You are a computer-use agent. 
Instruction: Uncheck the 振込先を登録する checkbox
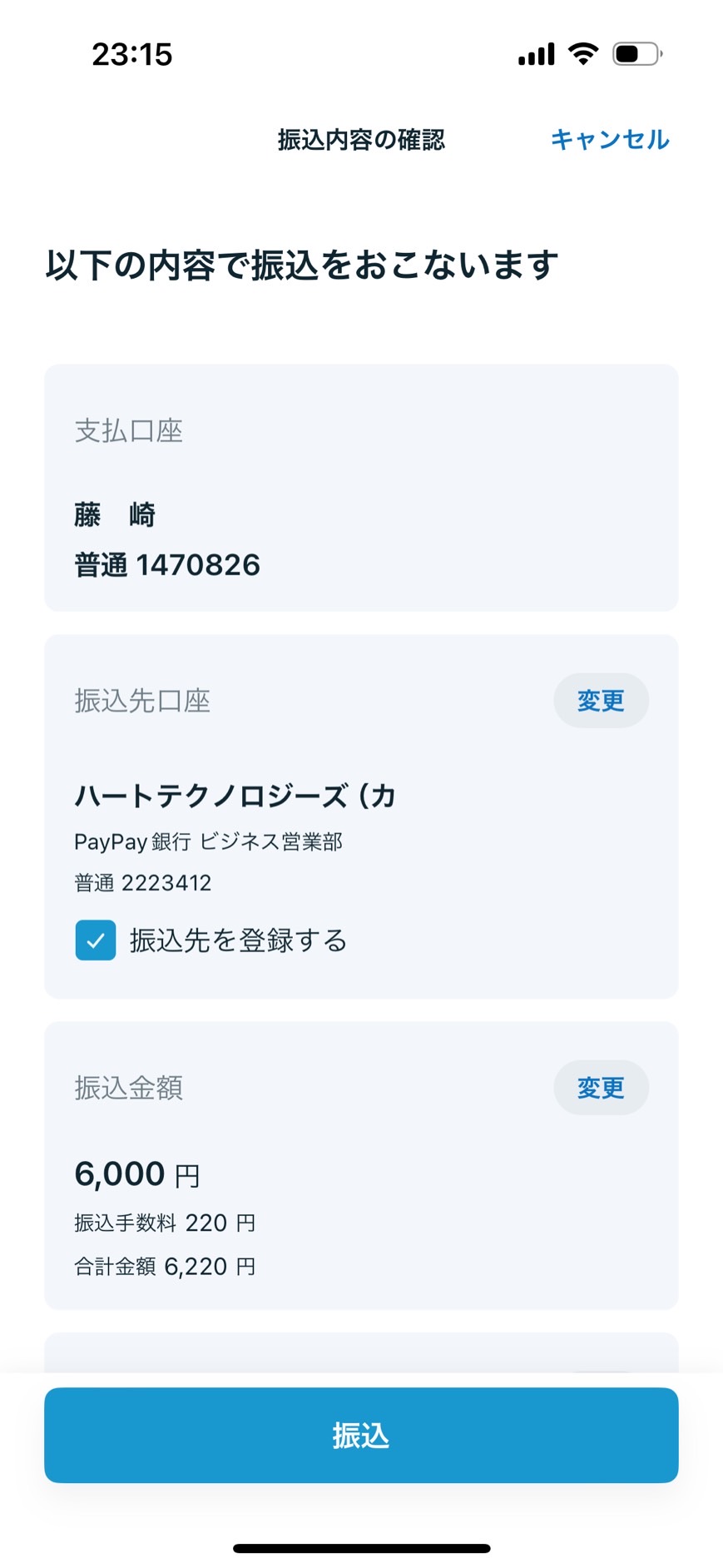[96, 940]
